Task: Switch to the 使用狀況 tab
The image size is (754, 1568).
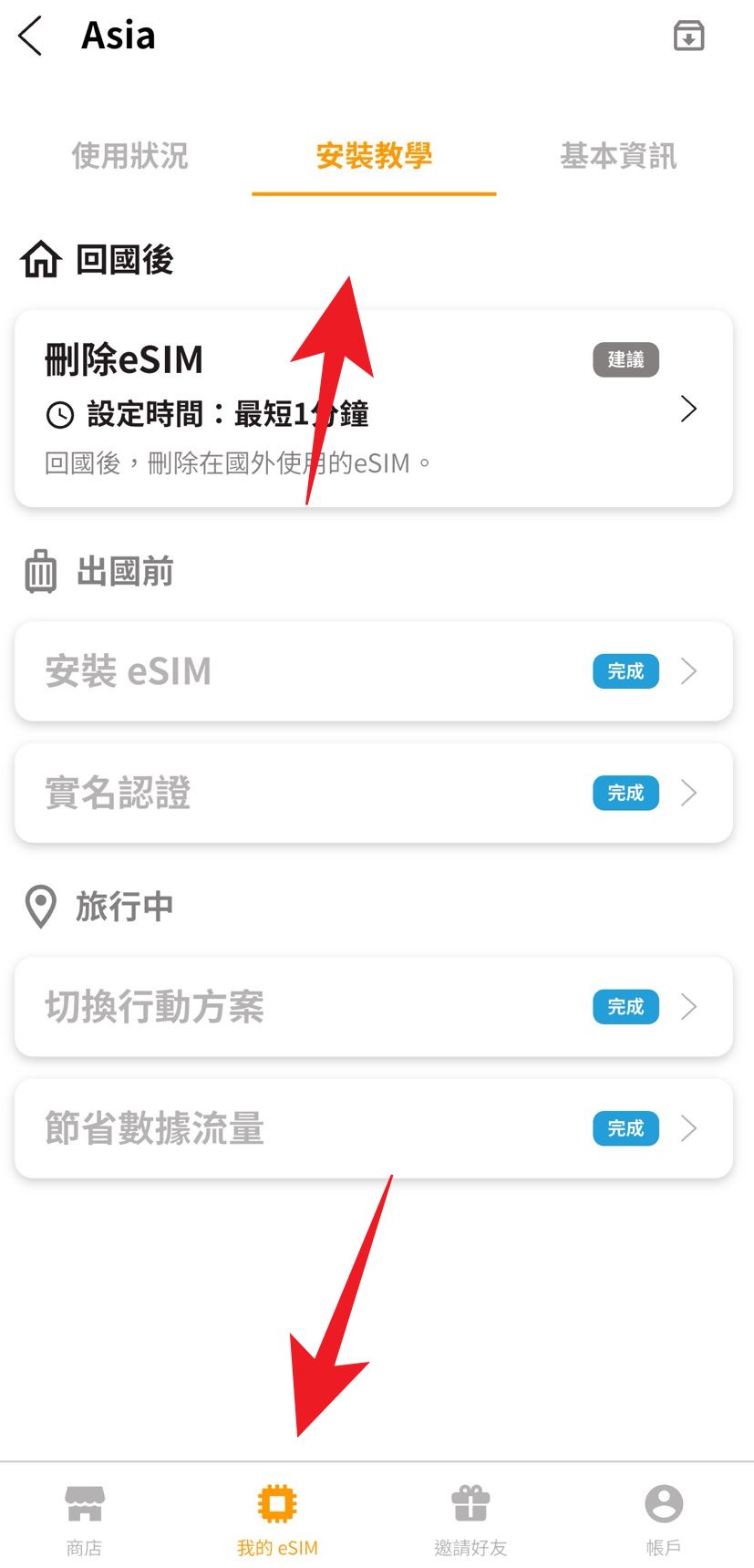Action: pos(129,156)
